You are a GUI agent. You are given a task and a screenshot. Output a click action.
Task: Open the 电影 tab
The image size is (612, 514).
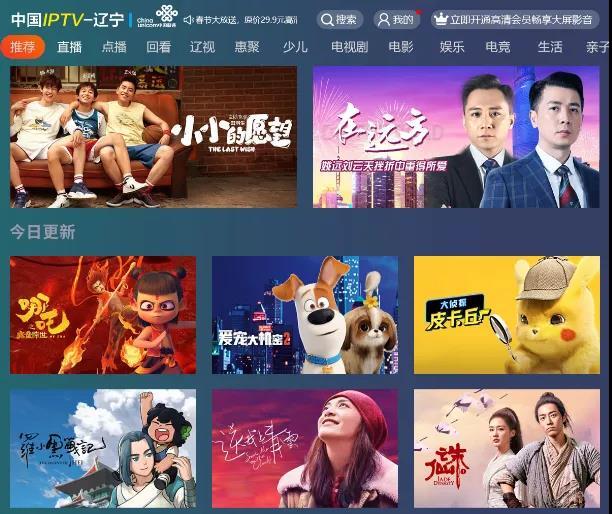(x=401, y=47)
